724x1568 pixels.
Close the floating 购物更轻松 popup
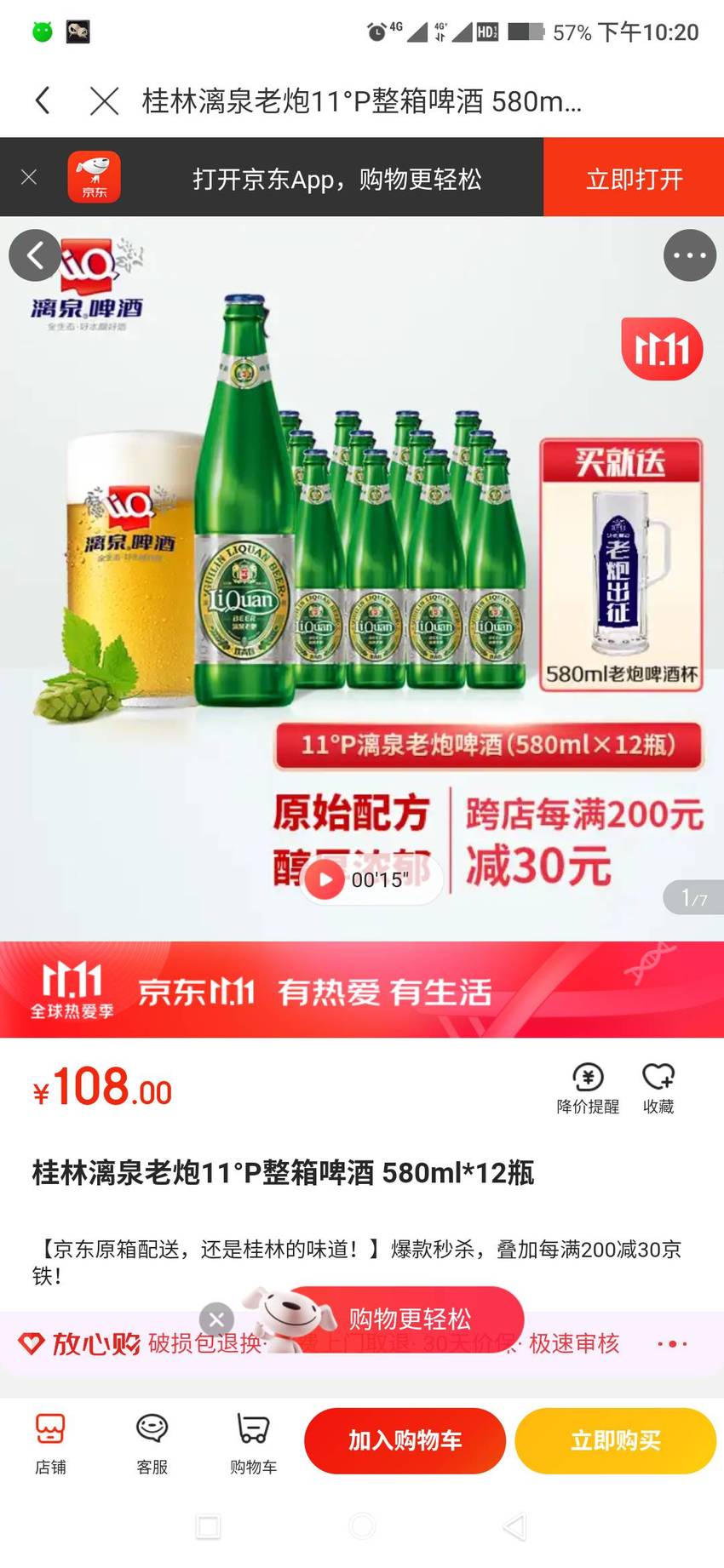click(216, 1319)
